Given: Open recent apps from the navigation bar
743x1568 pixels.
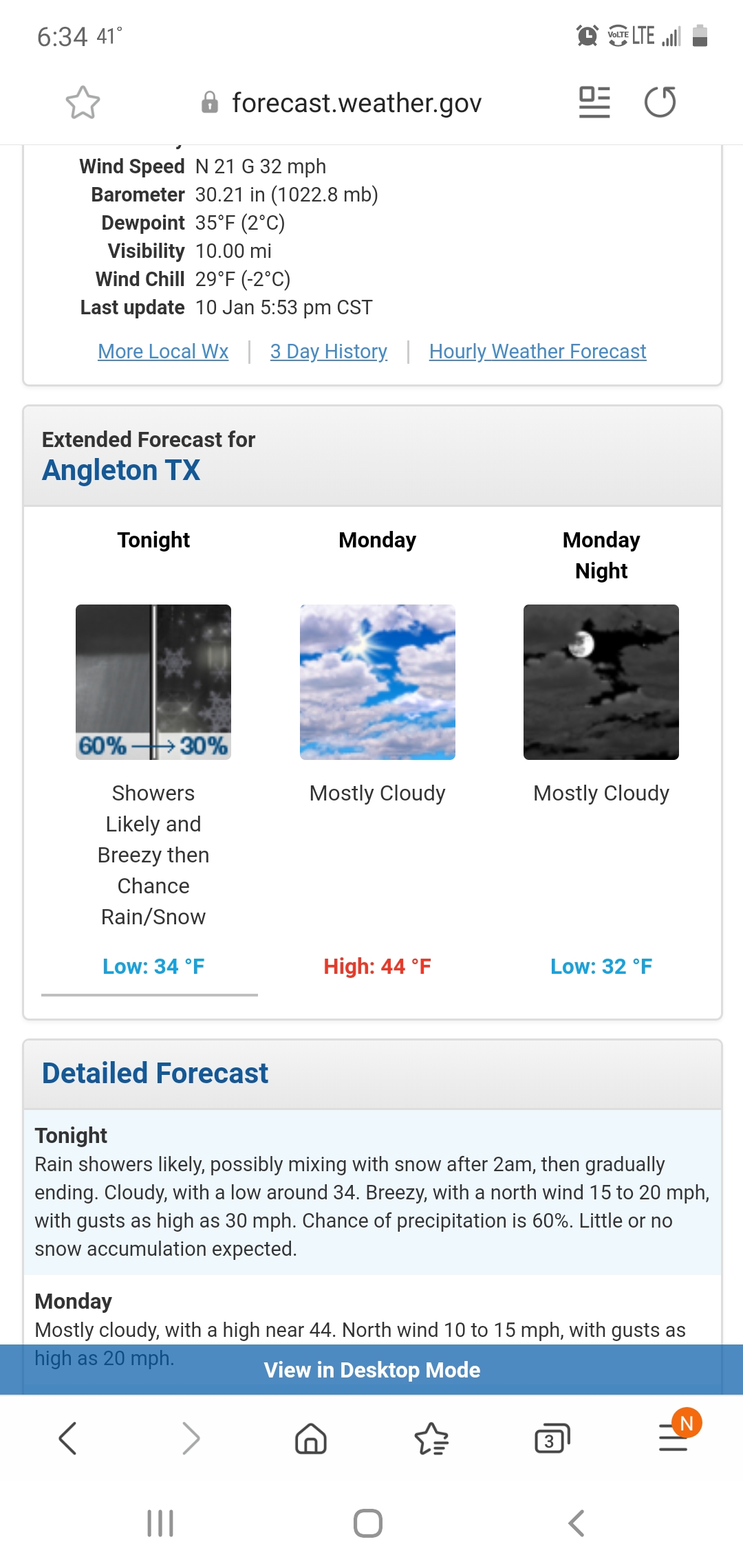Looking at the screenshot, I should pyautogui.click(x=160, y=1523).
